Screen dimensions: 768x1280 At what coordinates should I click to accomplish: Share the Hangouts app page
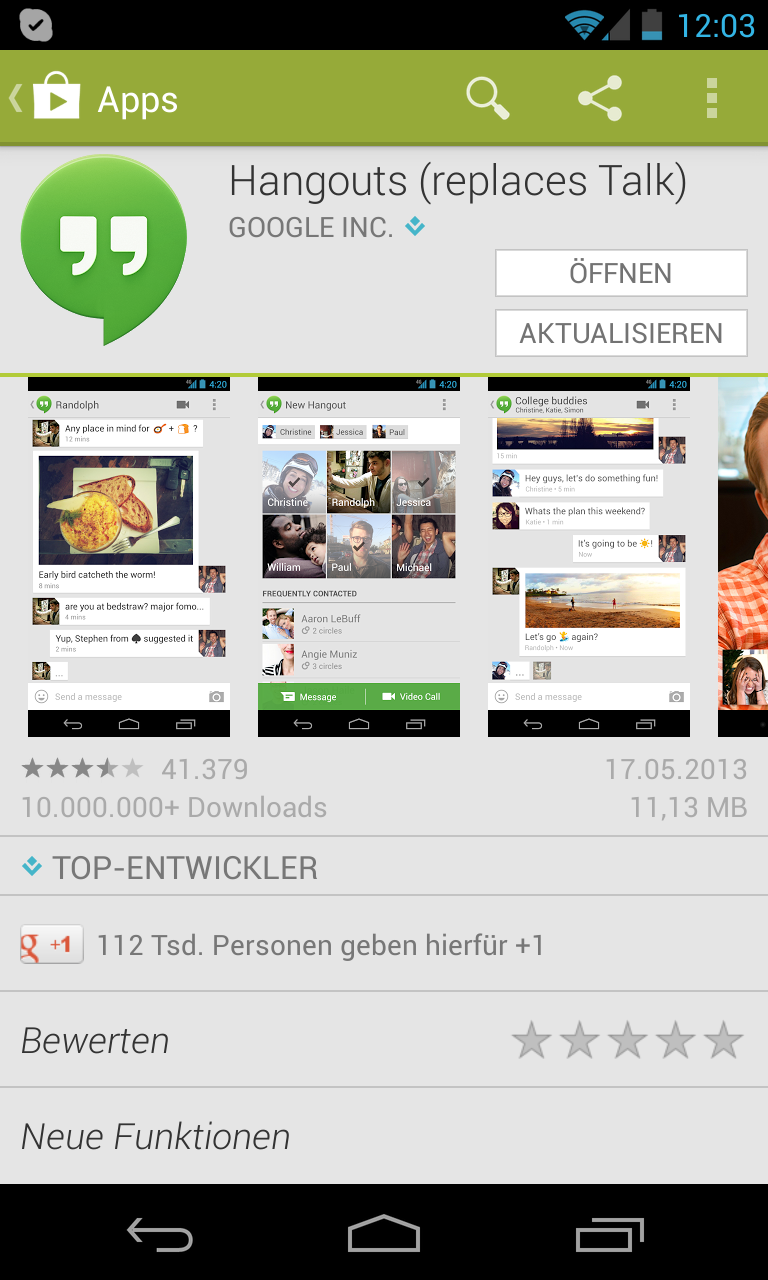(x=600, y=98)
